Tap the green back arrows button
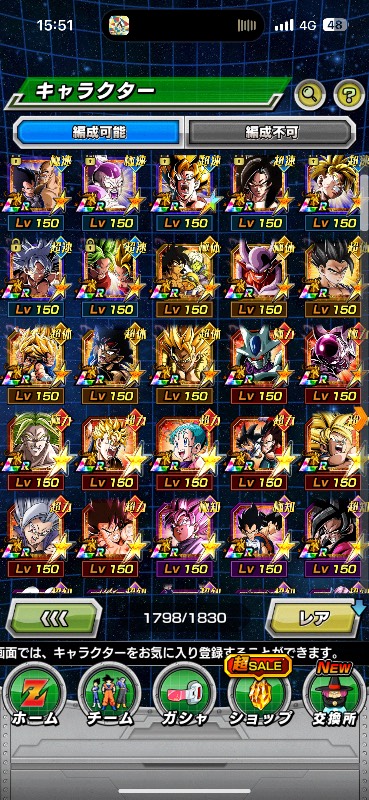Screen dimensions: 369x800 tap(54, 618)
